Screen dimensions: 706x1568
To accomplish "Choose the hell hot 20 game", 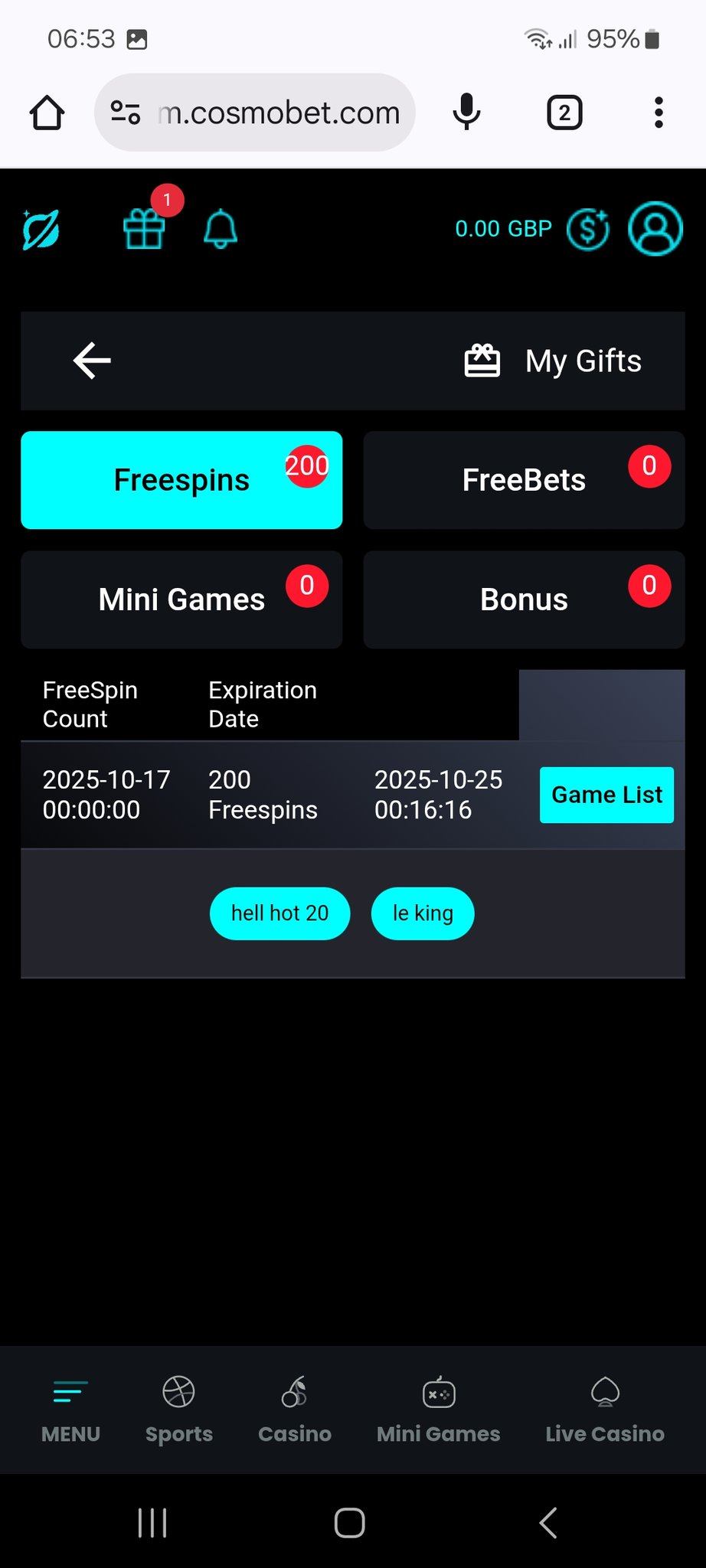I will (279, 913).
